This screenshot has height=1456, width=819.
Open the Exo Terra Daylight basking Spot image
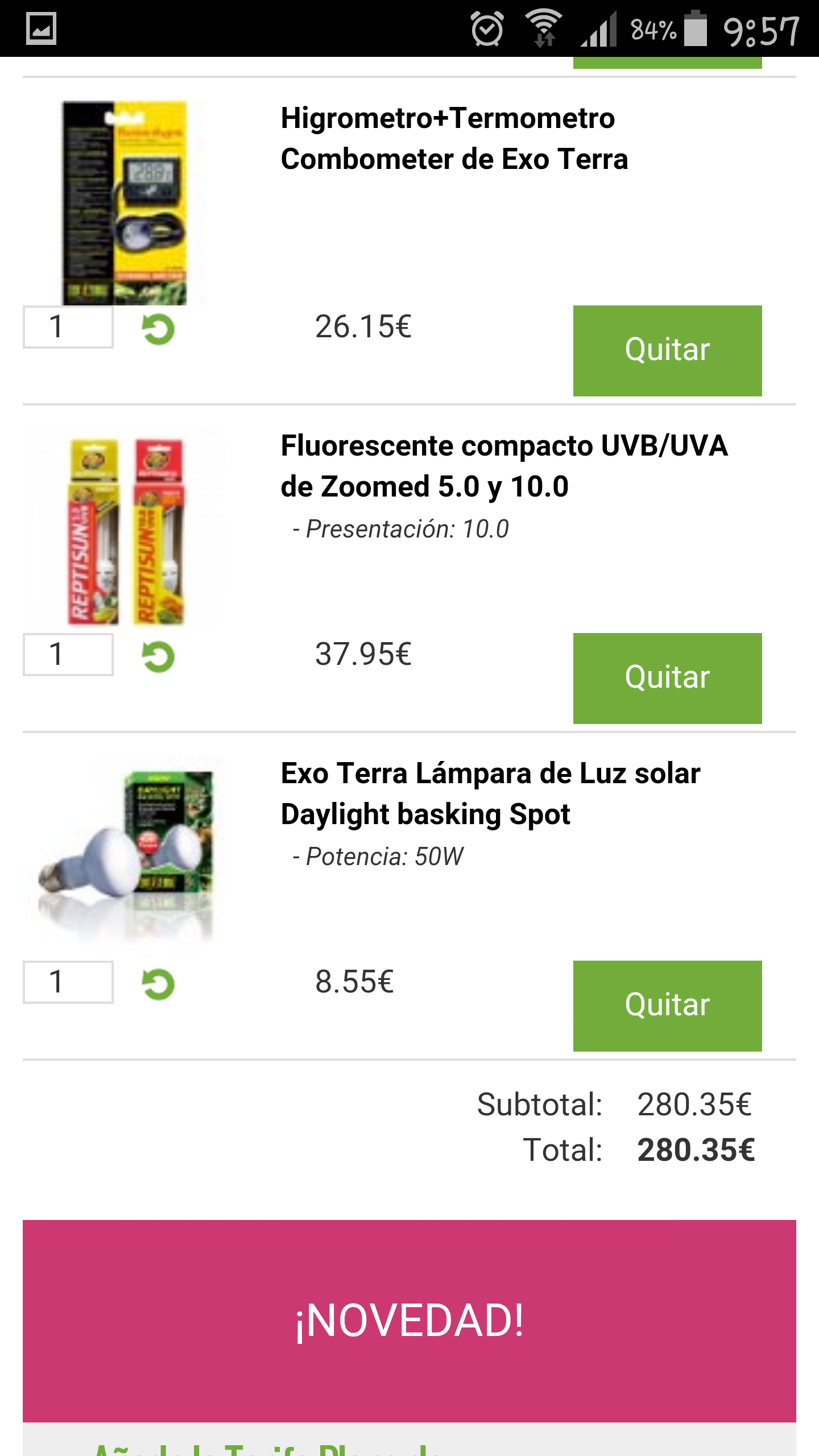click(x=126, y=850)
